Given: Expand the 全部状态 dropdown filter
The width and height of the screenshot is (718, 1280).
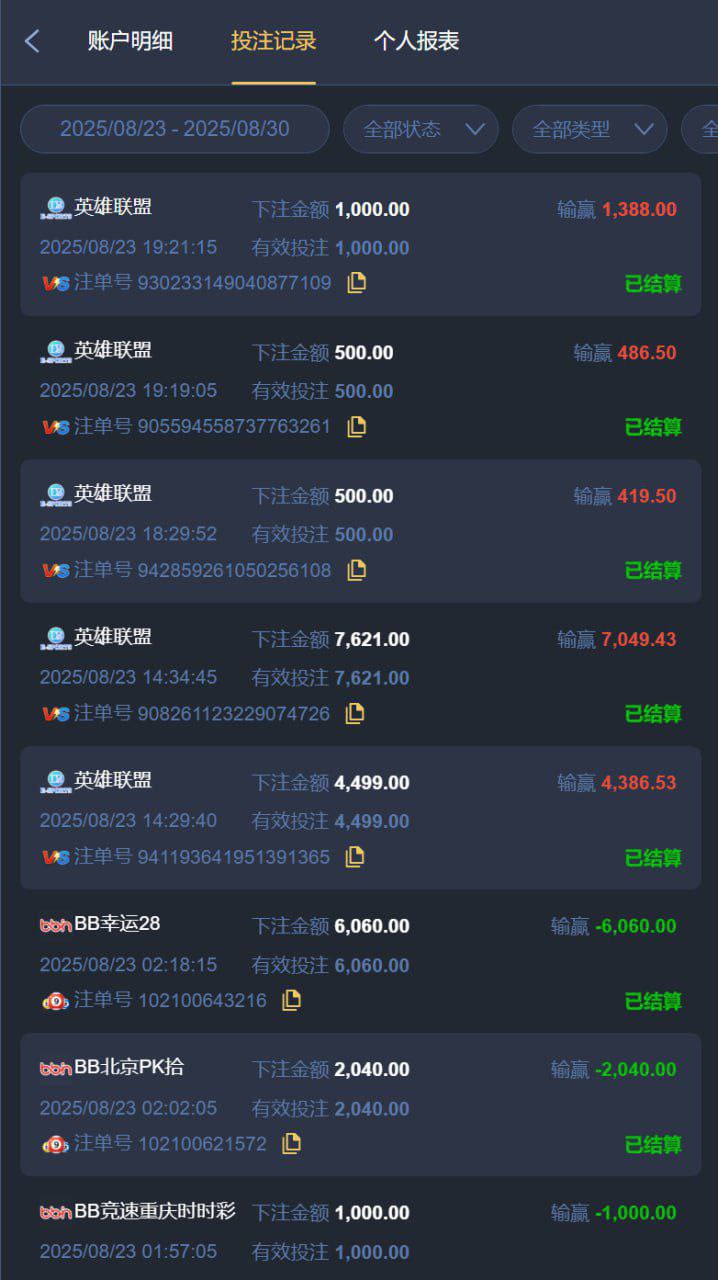Looking at the screenshot, I should click(x=420, y=129).
